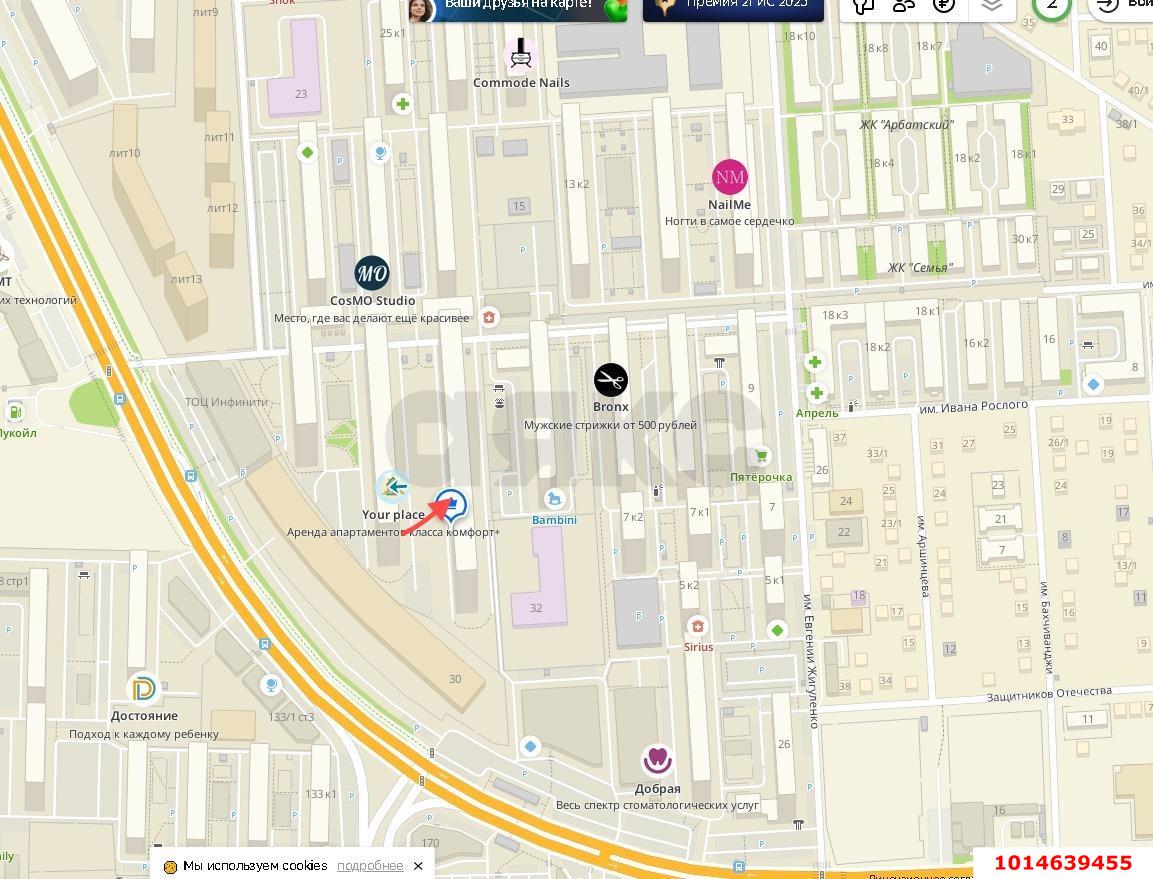Open the Апрель pharmacy marker
1153x879 pixels.
click(816, 393)
